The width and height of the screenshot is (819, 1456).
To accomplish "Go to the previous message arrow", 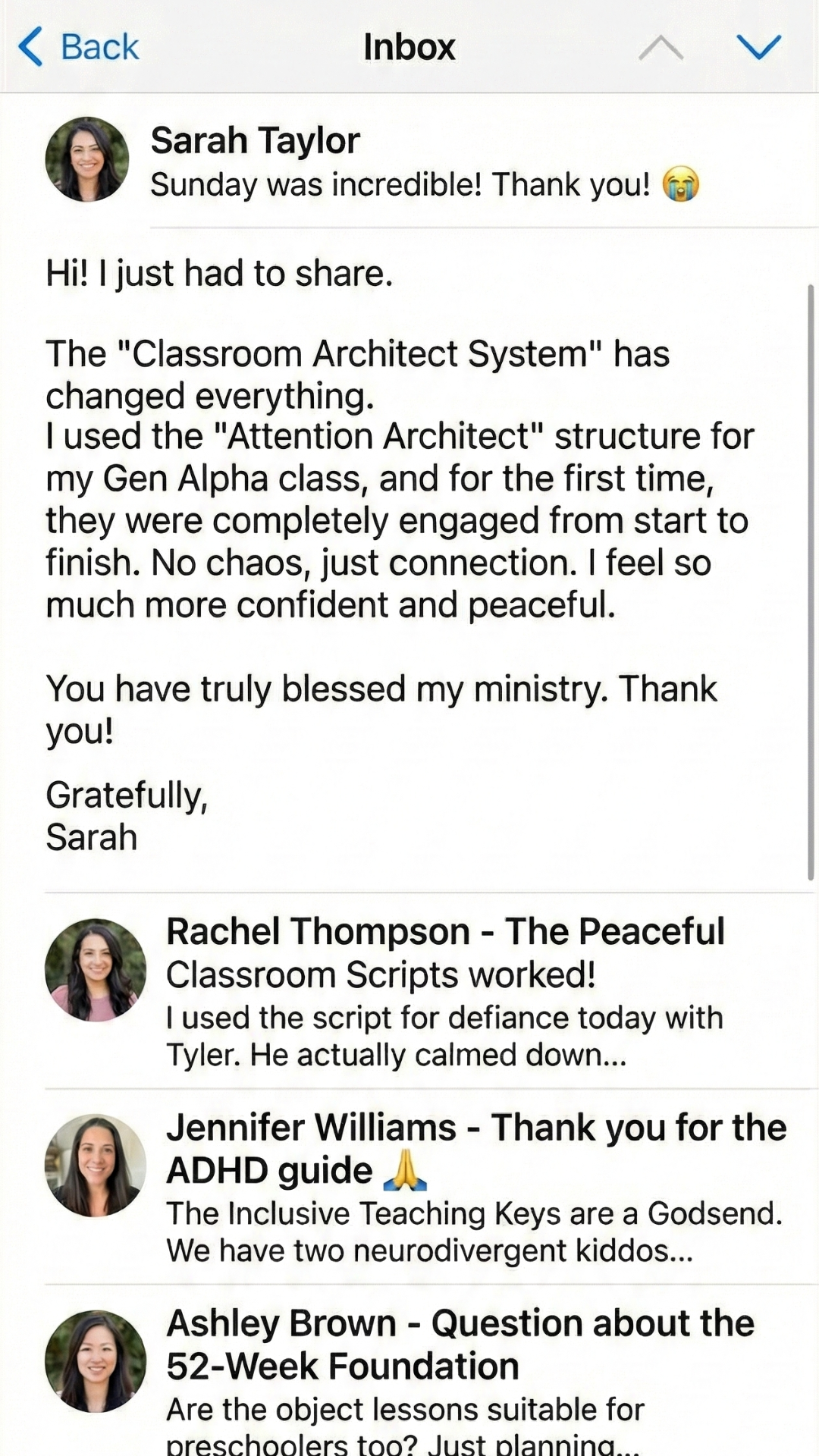I will 661,47.
